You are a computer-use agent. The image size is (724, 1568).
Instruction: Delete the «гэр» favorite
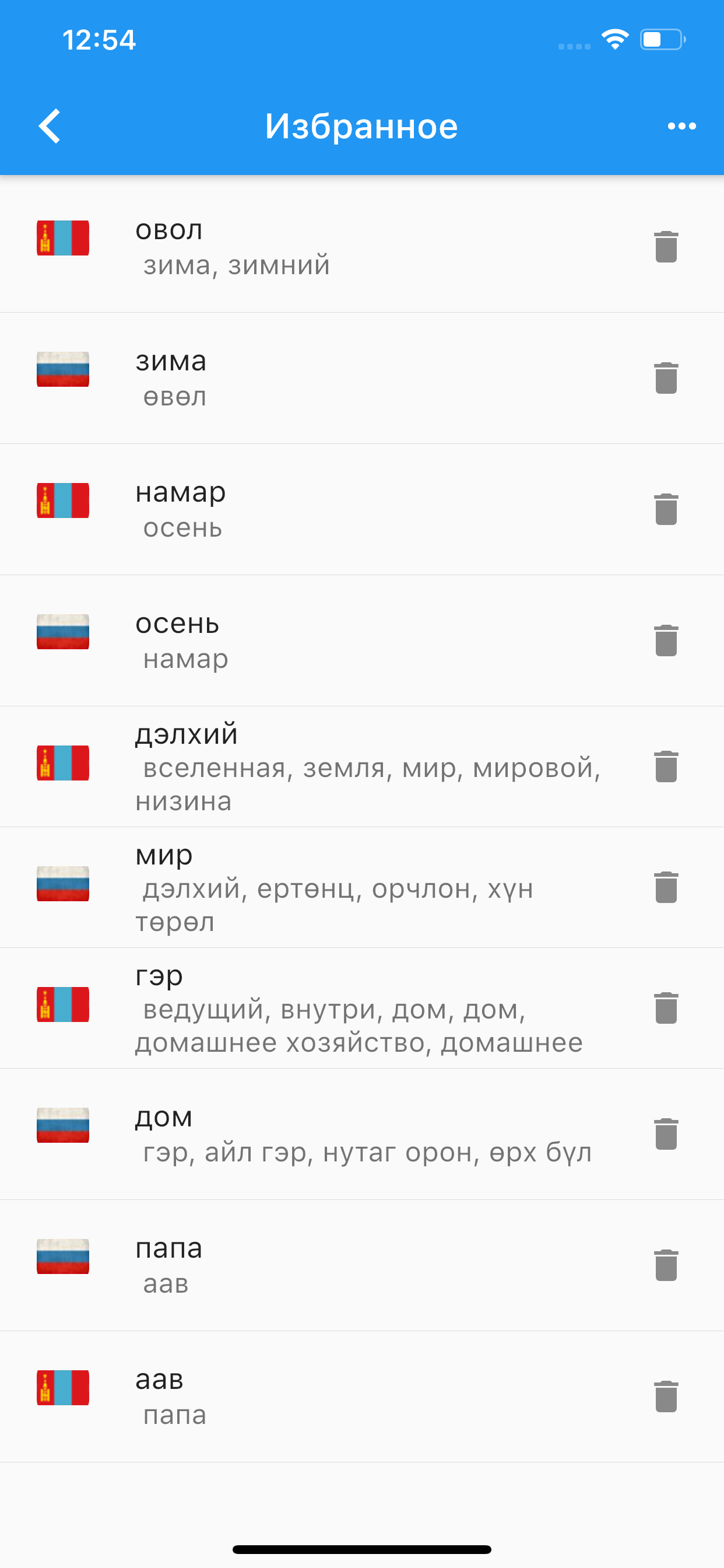pos(666,1008)
